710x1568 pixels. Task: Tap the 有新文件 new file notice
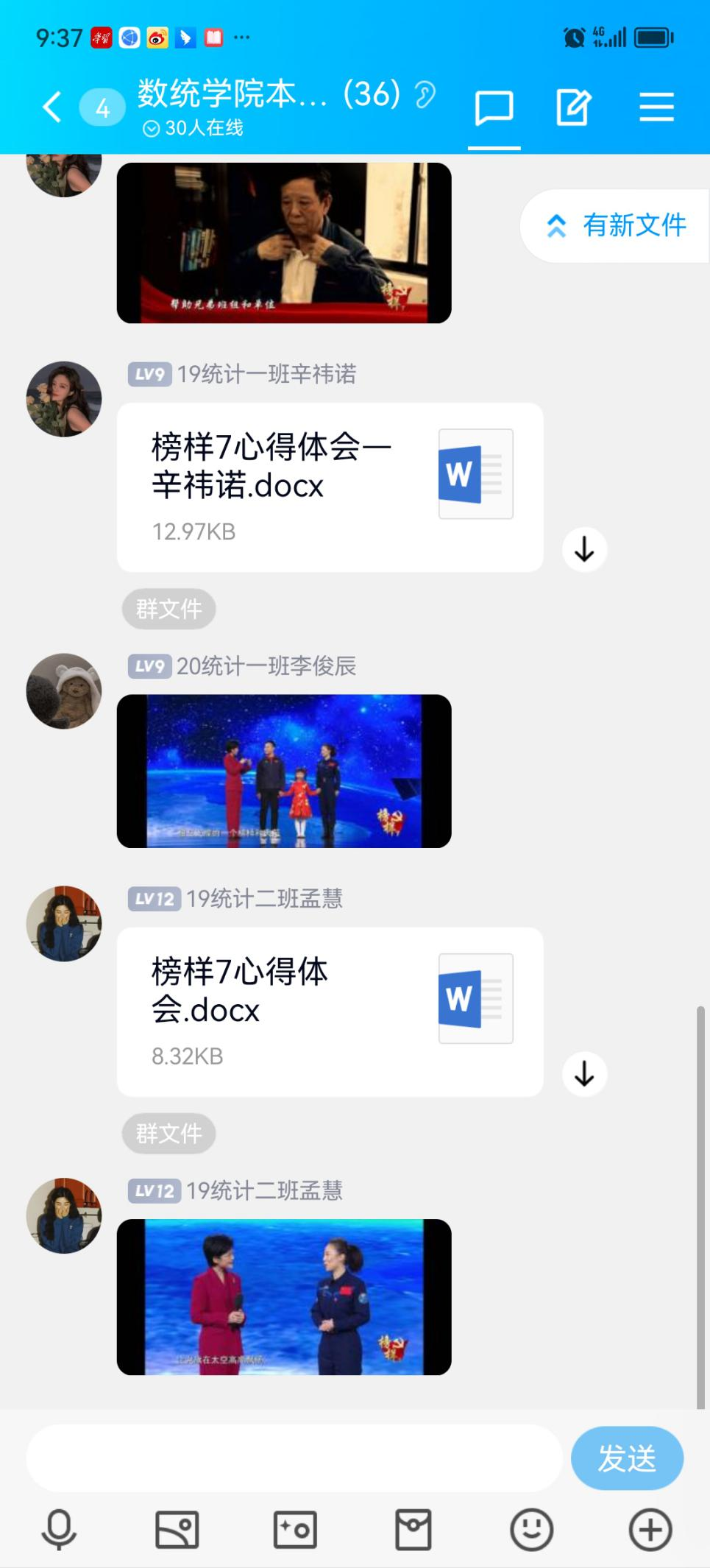click(617, 225)
